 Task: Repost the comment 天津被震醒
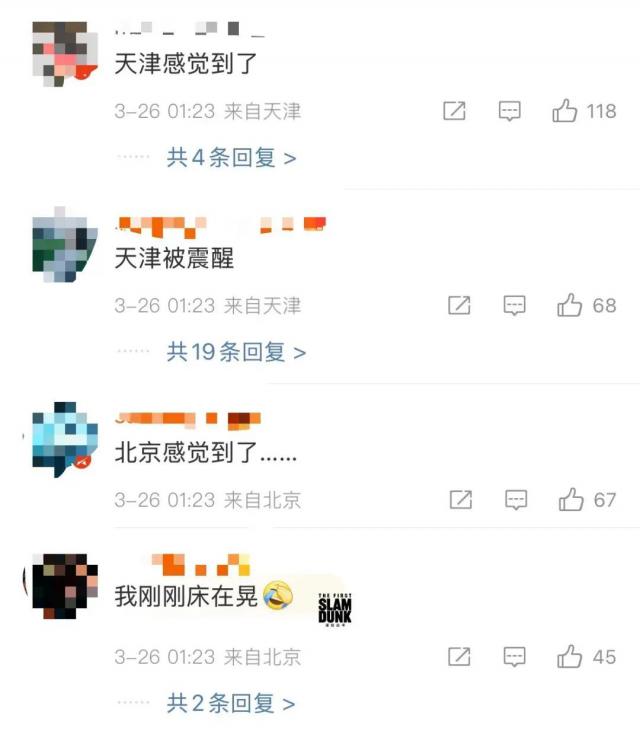coord(459,305)
